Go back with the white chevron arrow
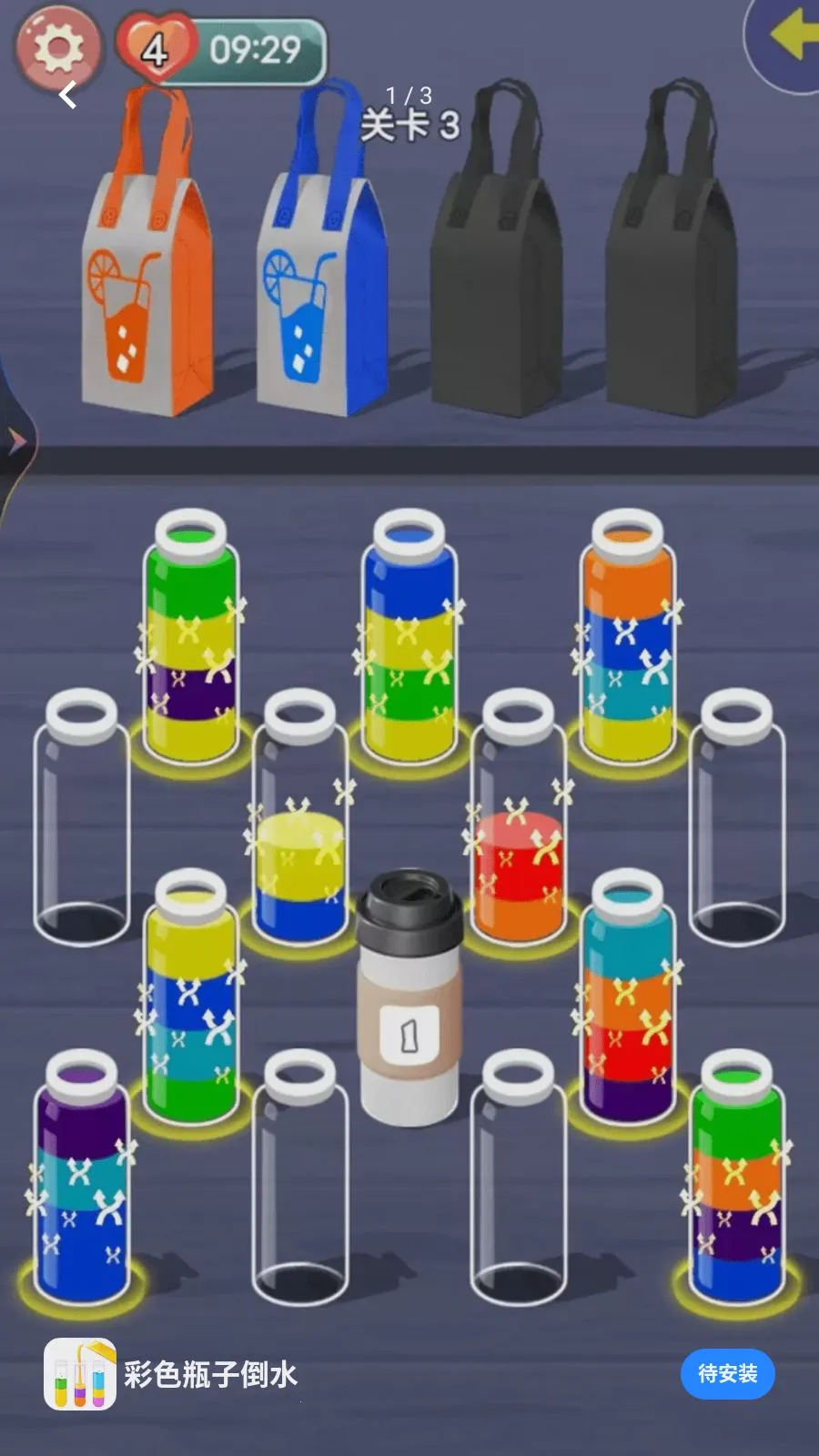The height and width of the screenshot is (1456, 819). pyautogui.click(x=68, y=95)
